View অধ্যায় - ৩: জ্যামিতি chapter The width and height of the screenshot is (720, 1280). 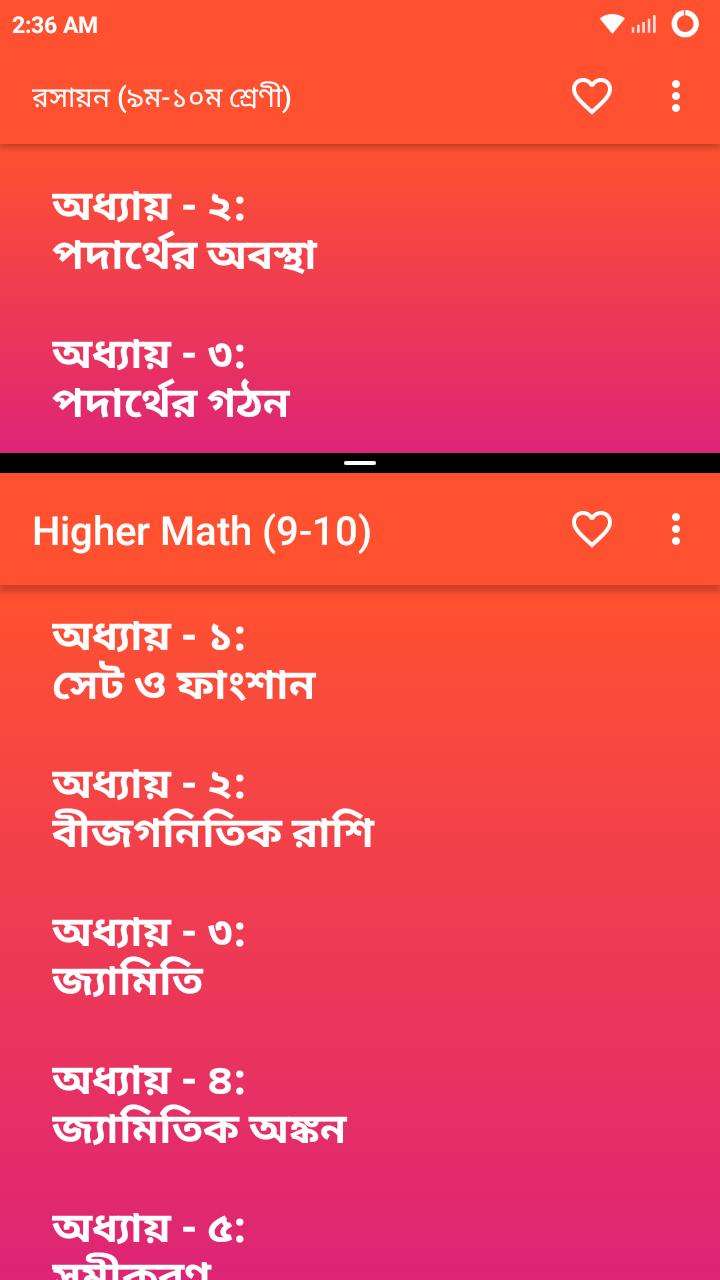150,956
